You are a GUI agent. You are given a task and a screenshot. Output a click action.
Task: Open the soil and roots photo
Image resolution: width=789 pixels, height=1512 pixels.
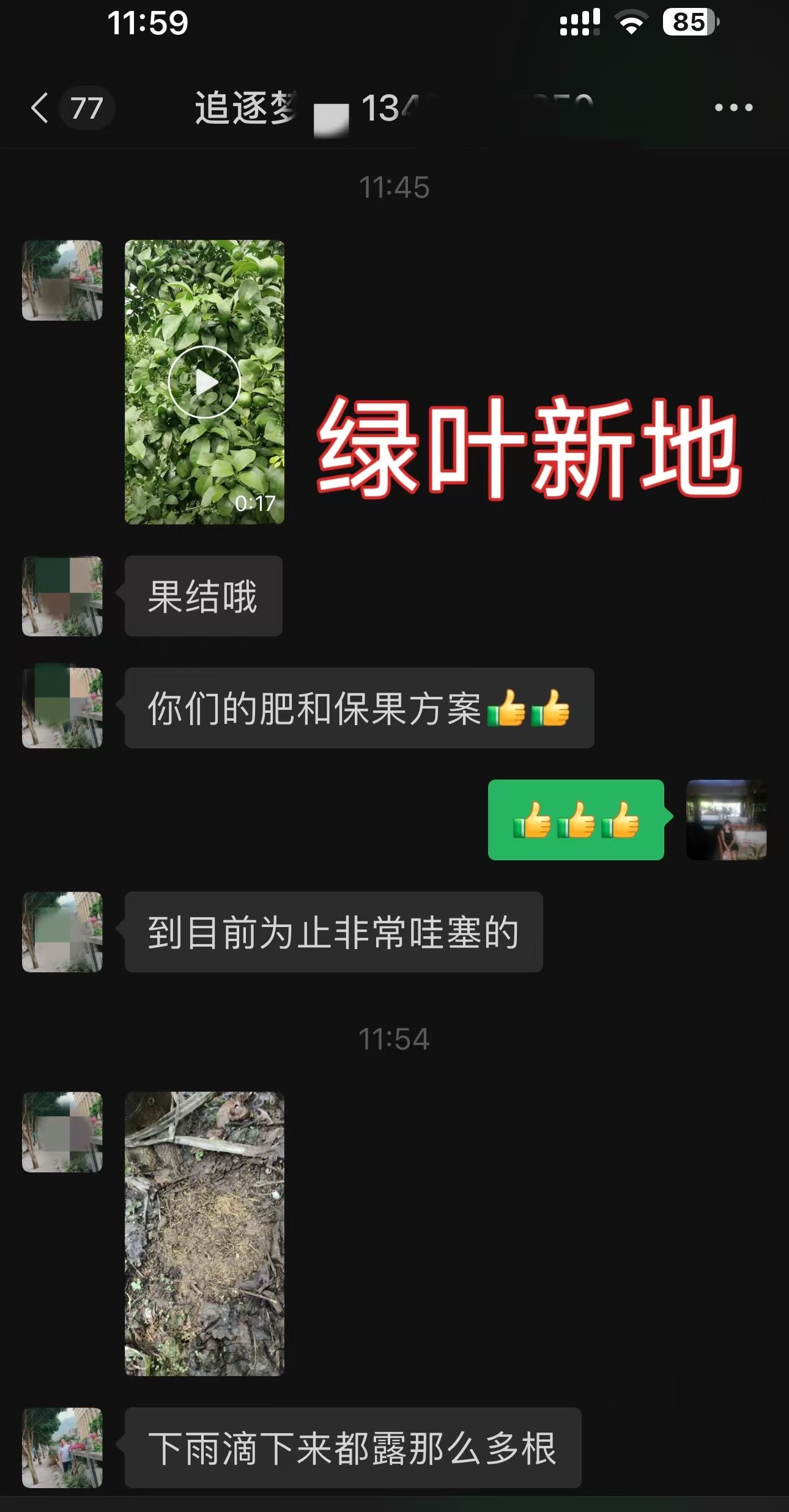204,1234
